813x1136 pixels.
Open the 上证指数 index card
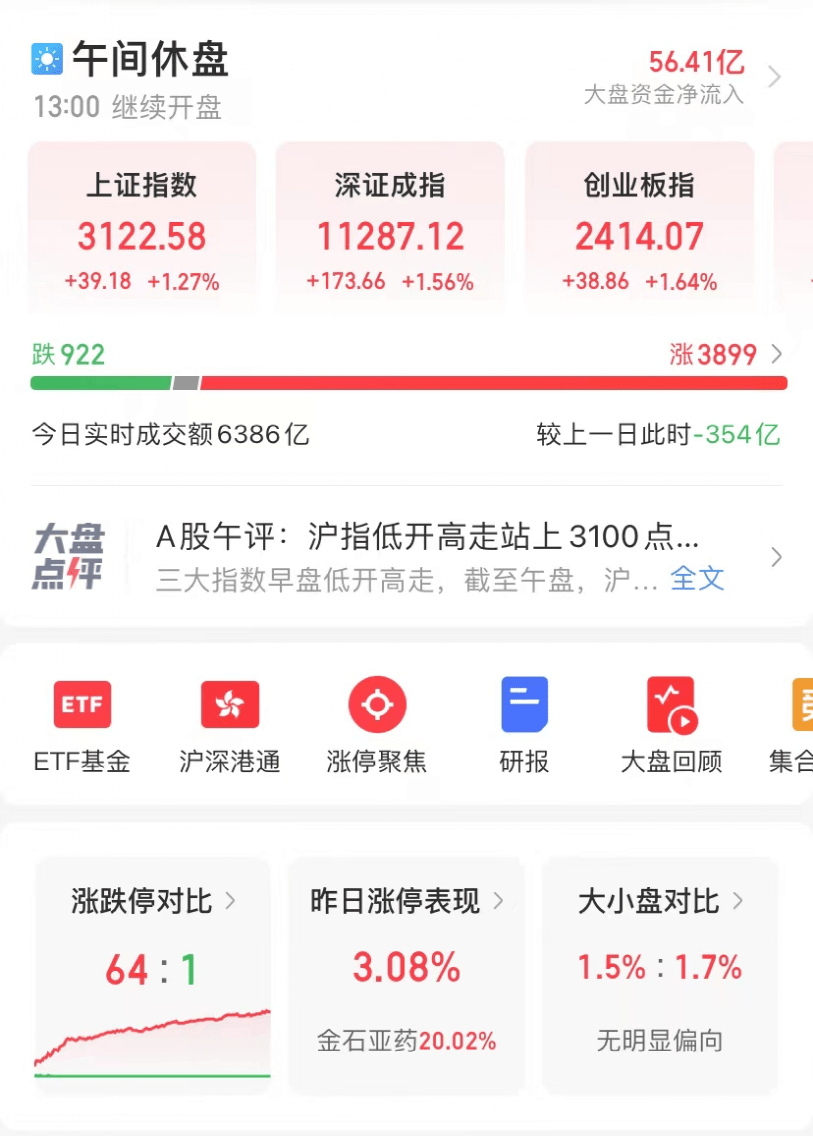(142, 232)
